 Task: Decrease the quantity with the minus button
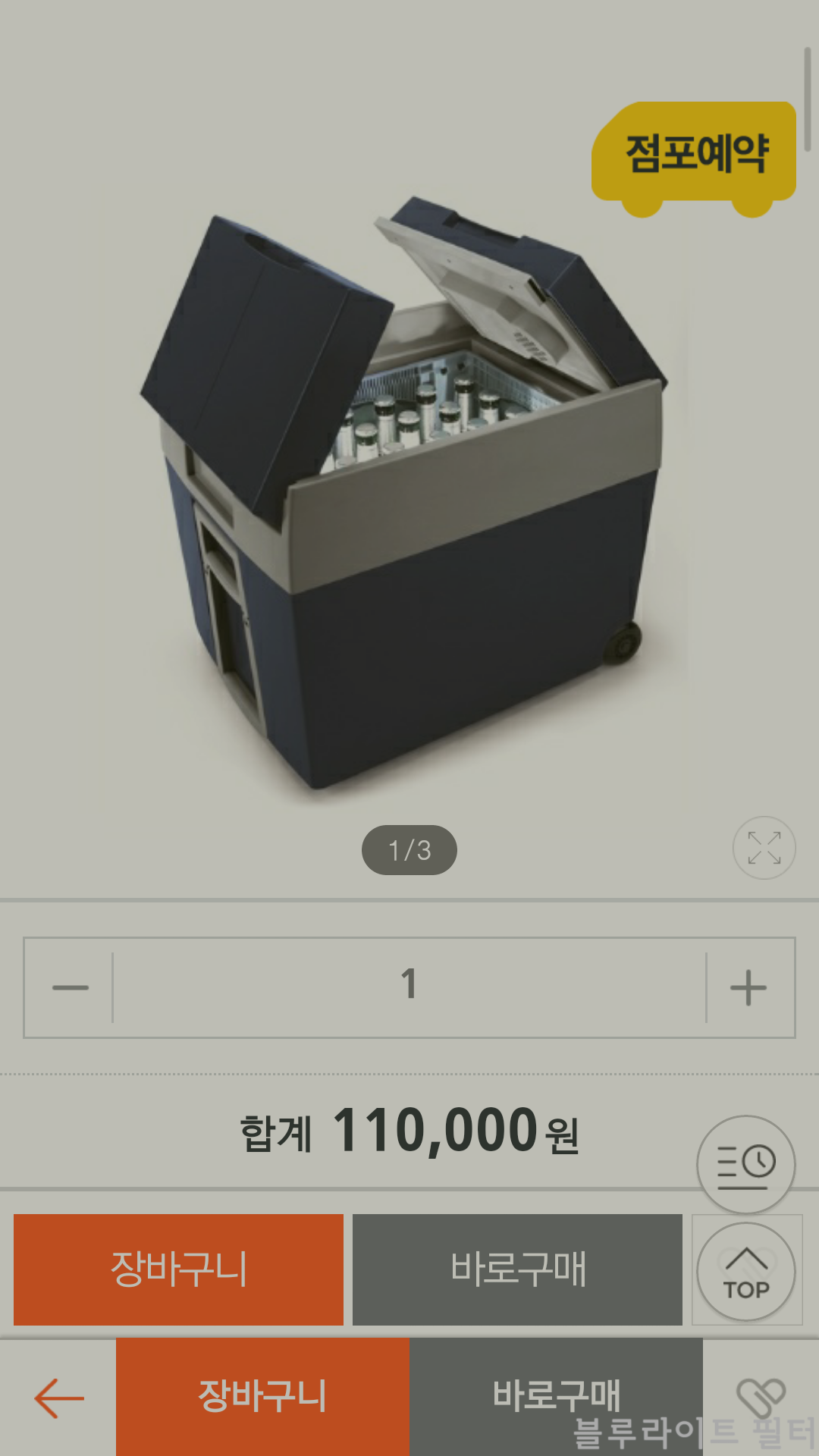coord(70,987)
